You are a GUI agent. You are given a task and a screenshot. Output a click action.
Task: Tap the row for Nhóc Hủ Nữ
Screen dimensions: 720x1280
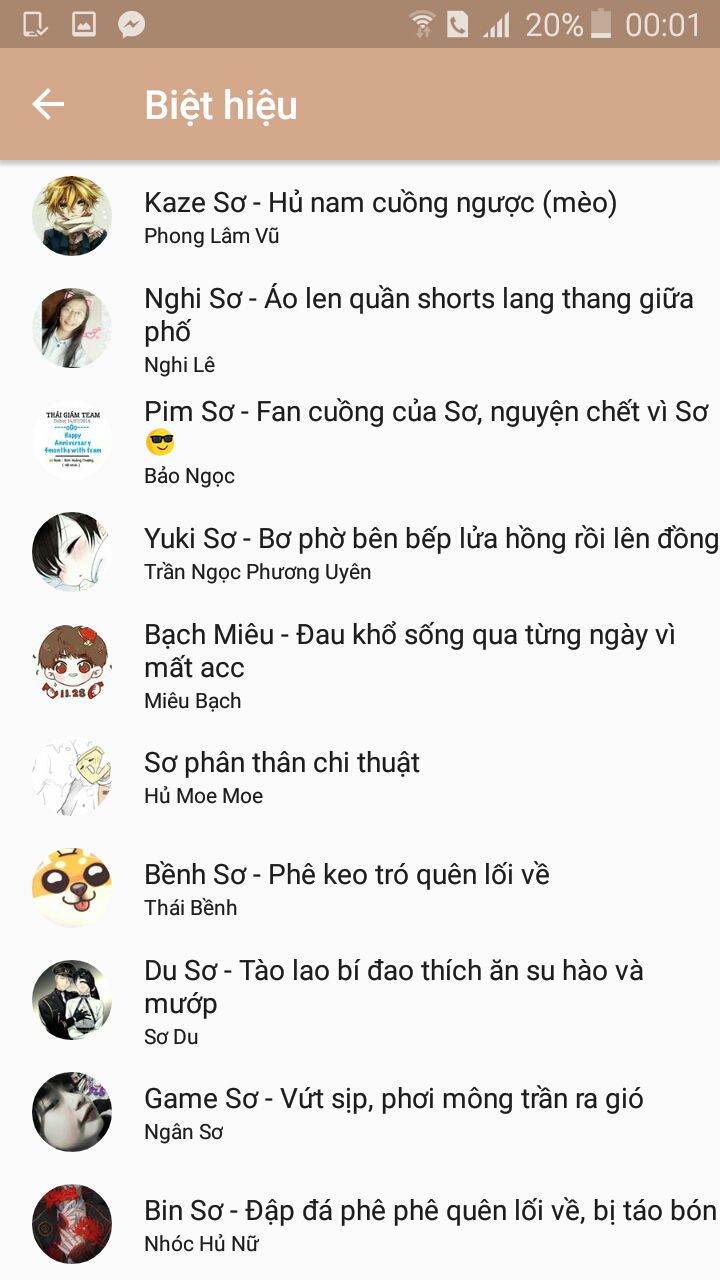(x=380, y=1226)
